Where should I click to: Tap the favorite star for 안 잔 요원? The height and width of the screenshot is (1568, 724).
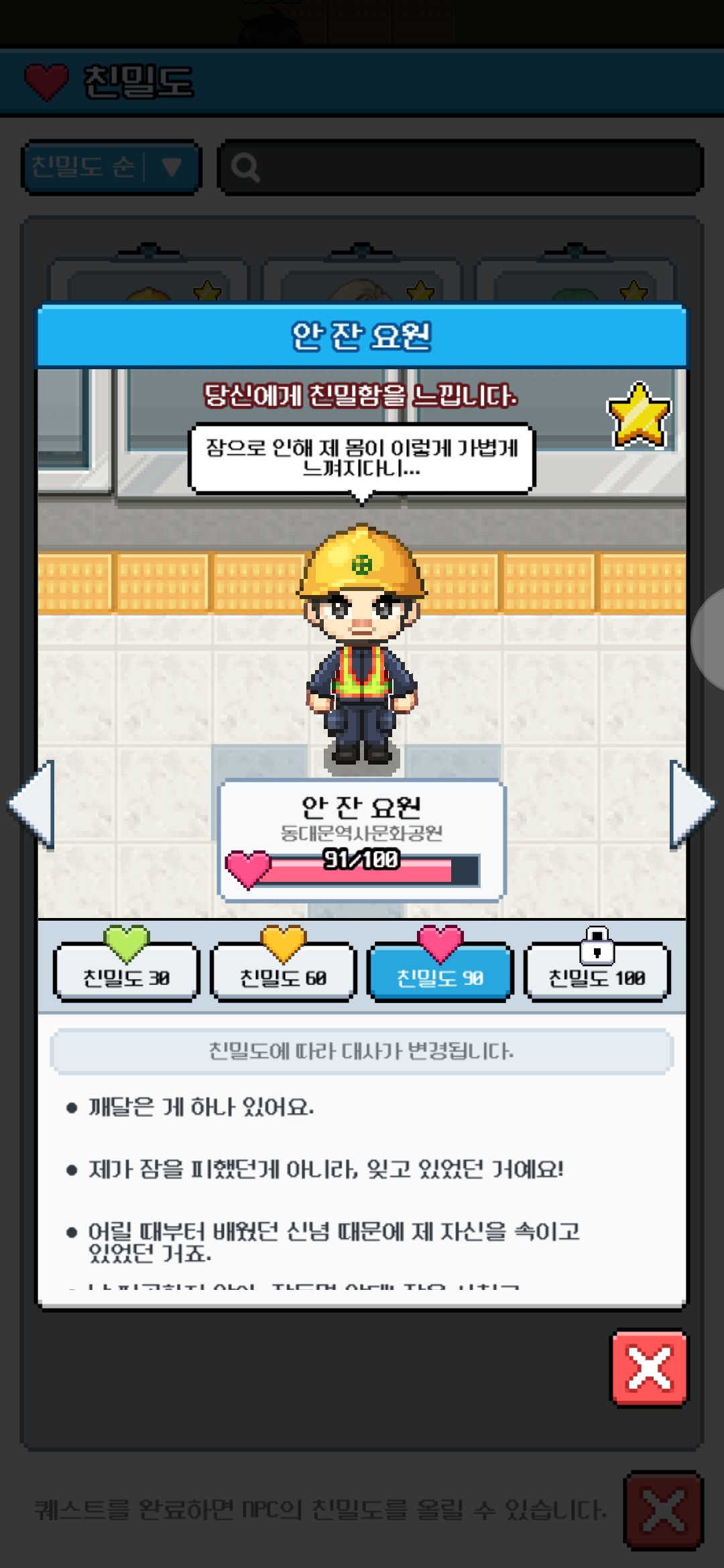(638, 415)
